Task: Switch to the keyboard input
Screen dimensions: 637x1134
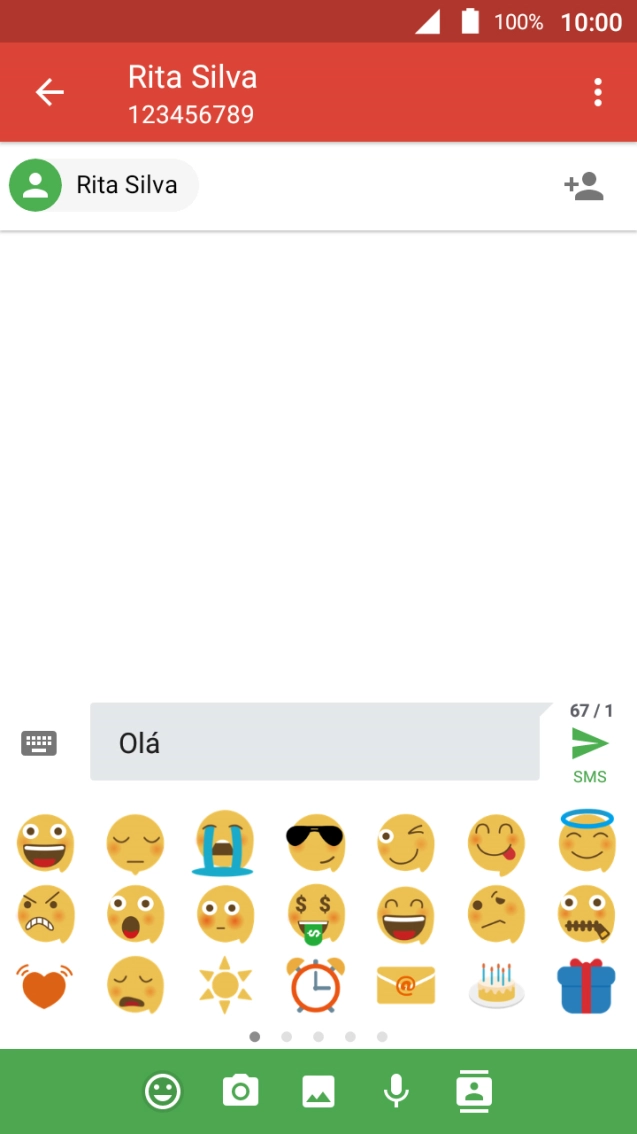Action: [x=39, y=743]
